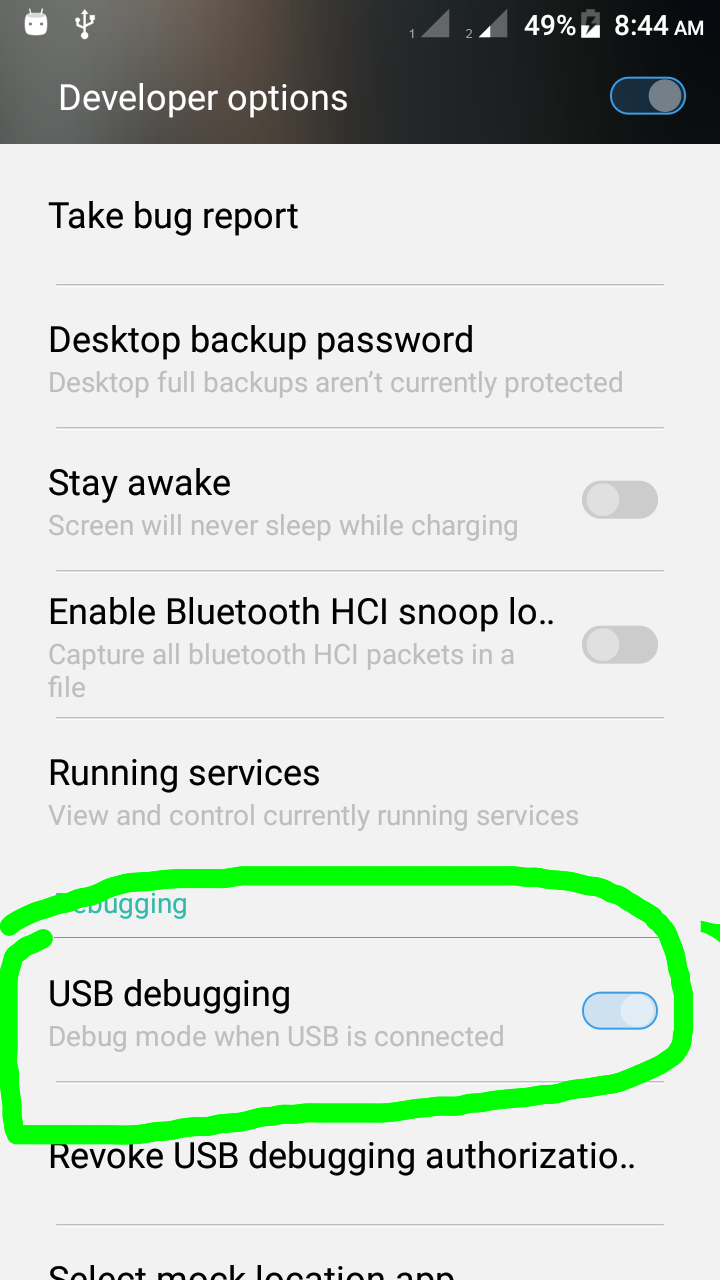720x1280 pixels.
Task: Disable the USB debugging switch
Action: pyautogui.click(x=619, y=1011)
